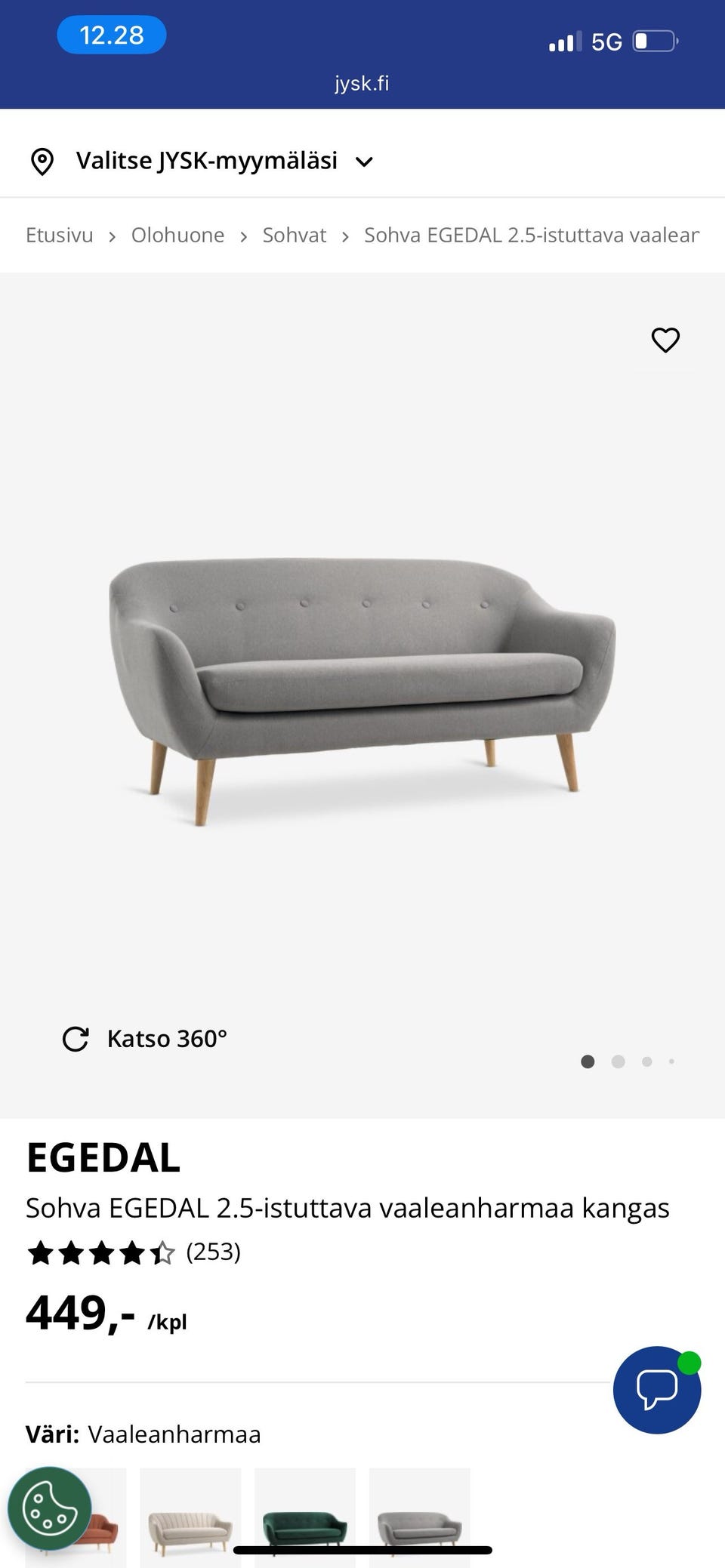The image size is (725, 1568).
Task: Tap the jysk.fi address bar
Action: click(x=362, y=83)
